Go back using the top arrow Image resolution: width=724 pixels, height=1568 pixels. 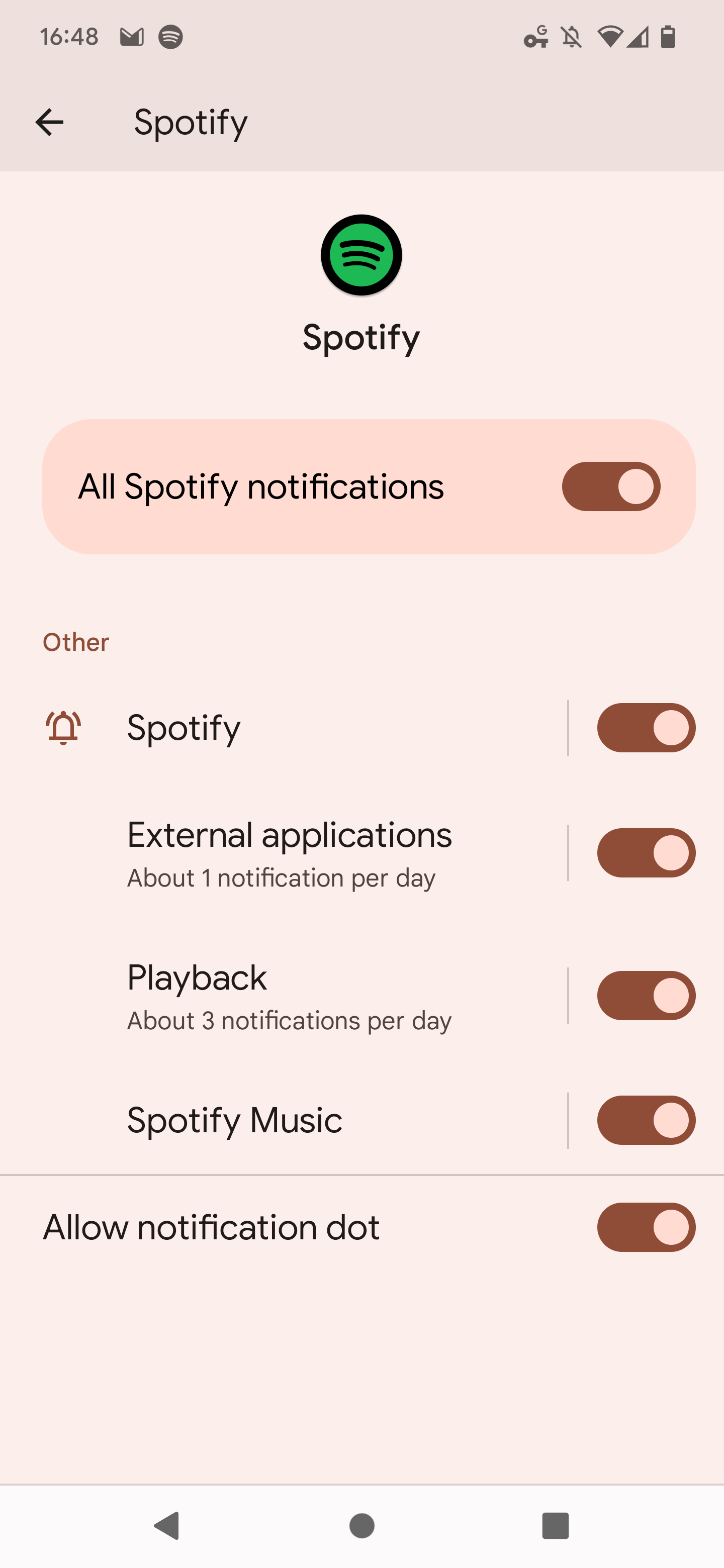click(49, 122)
